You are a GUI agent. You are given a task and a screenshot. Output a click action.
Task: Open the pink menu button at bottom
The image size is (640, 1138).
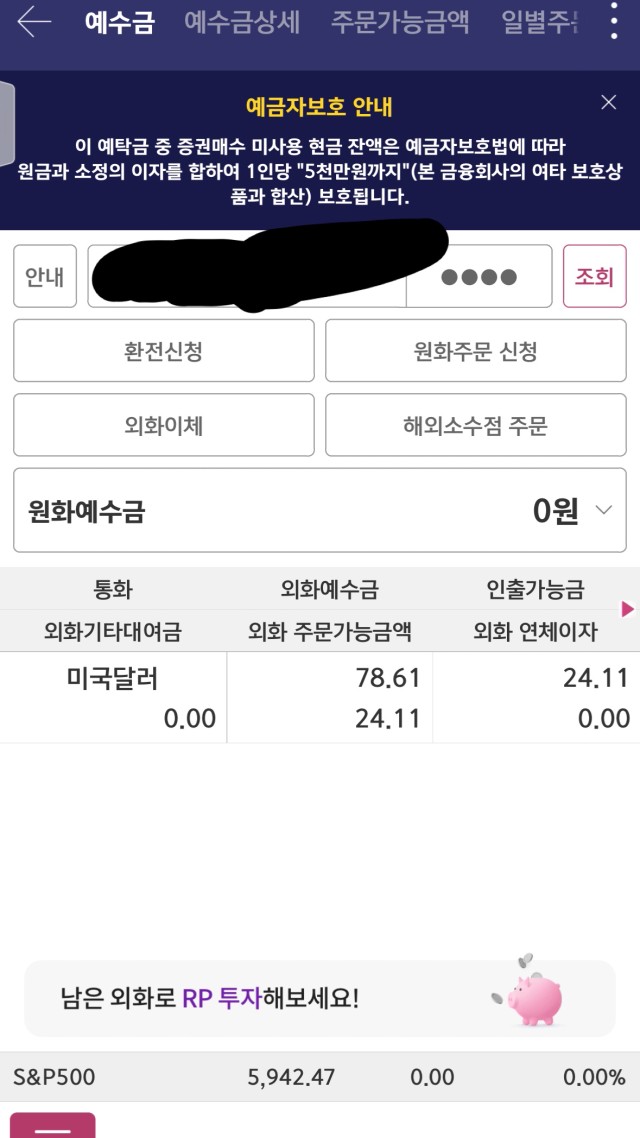52,1125
